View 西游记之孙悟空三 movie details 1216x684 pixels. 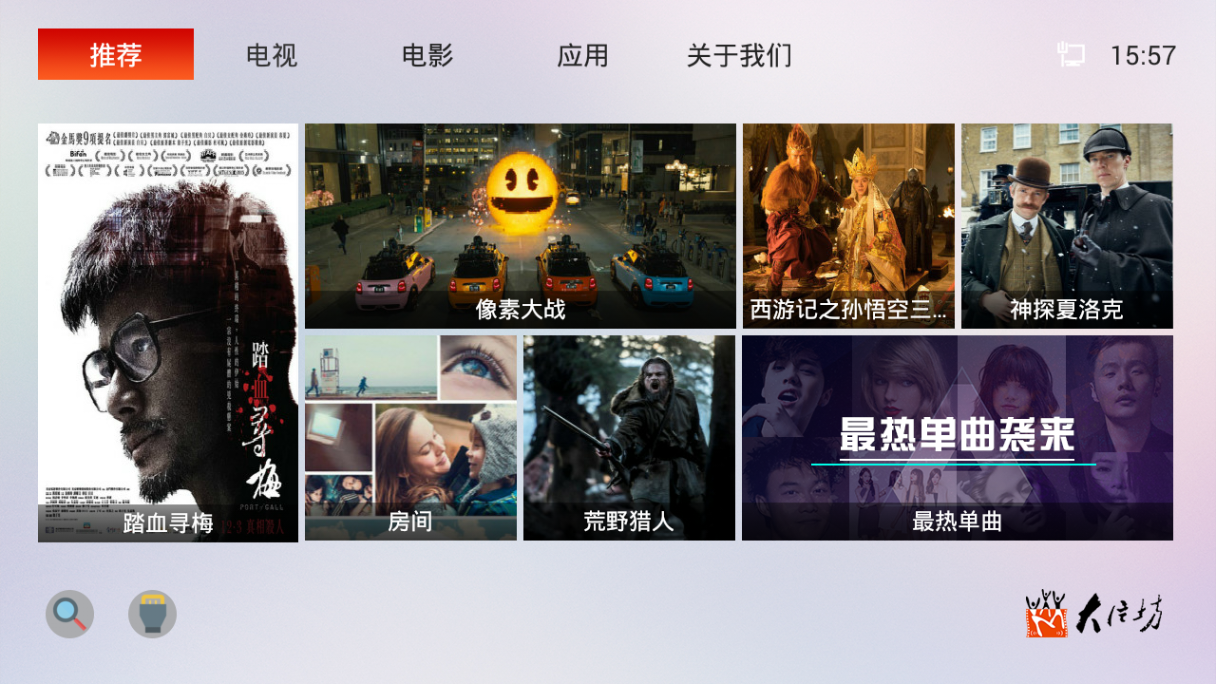[x=848, y=226]
